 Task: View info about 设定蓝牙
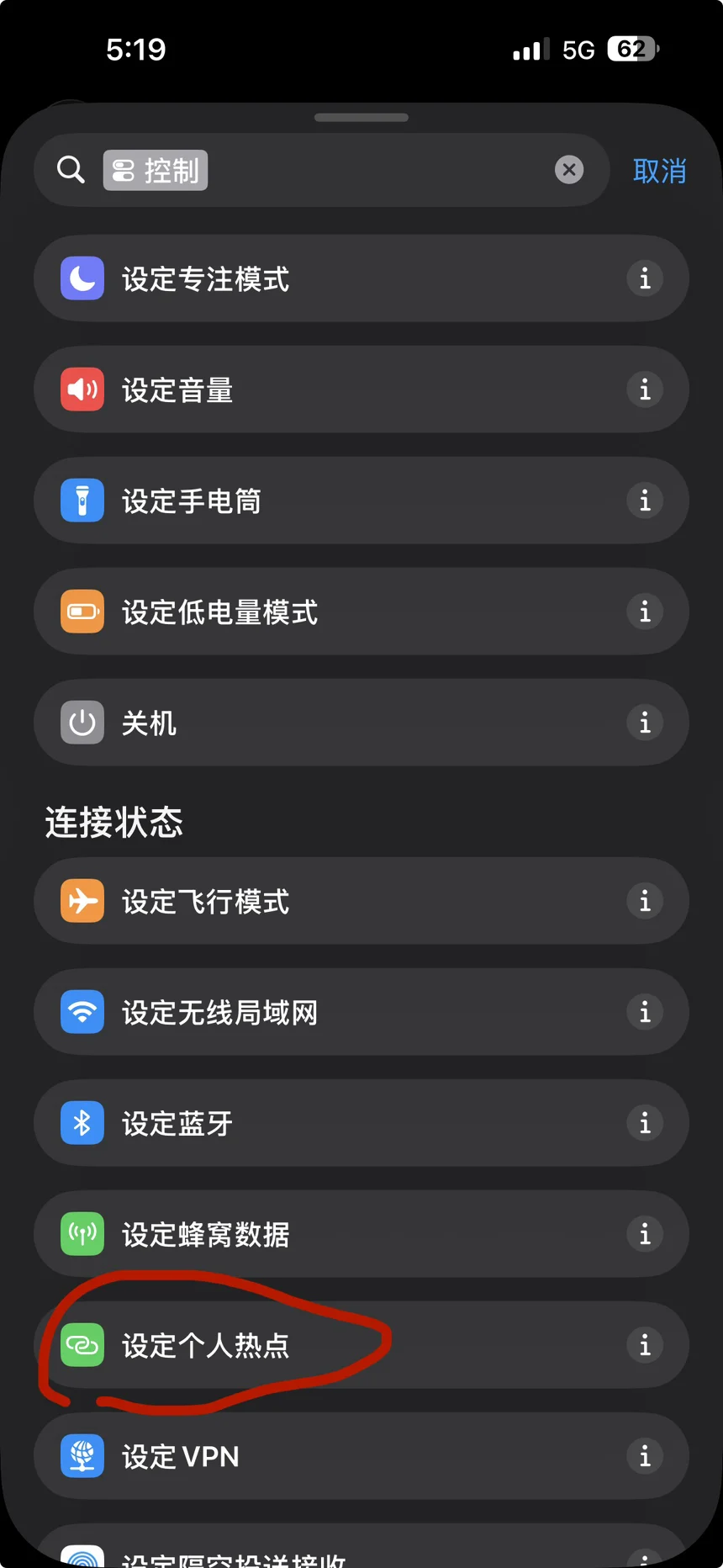click(x=645, y=1123)
